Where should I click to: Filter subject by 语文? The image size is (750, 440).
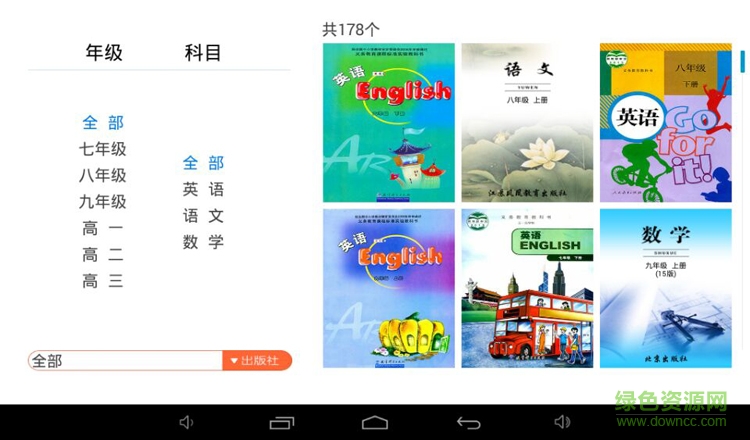click(203, 216)
